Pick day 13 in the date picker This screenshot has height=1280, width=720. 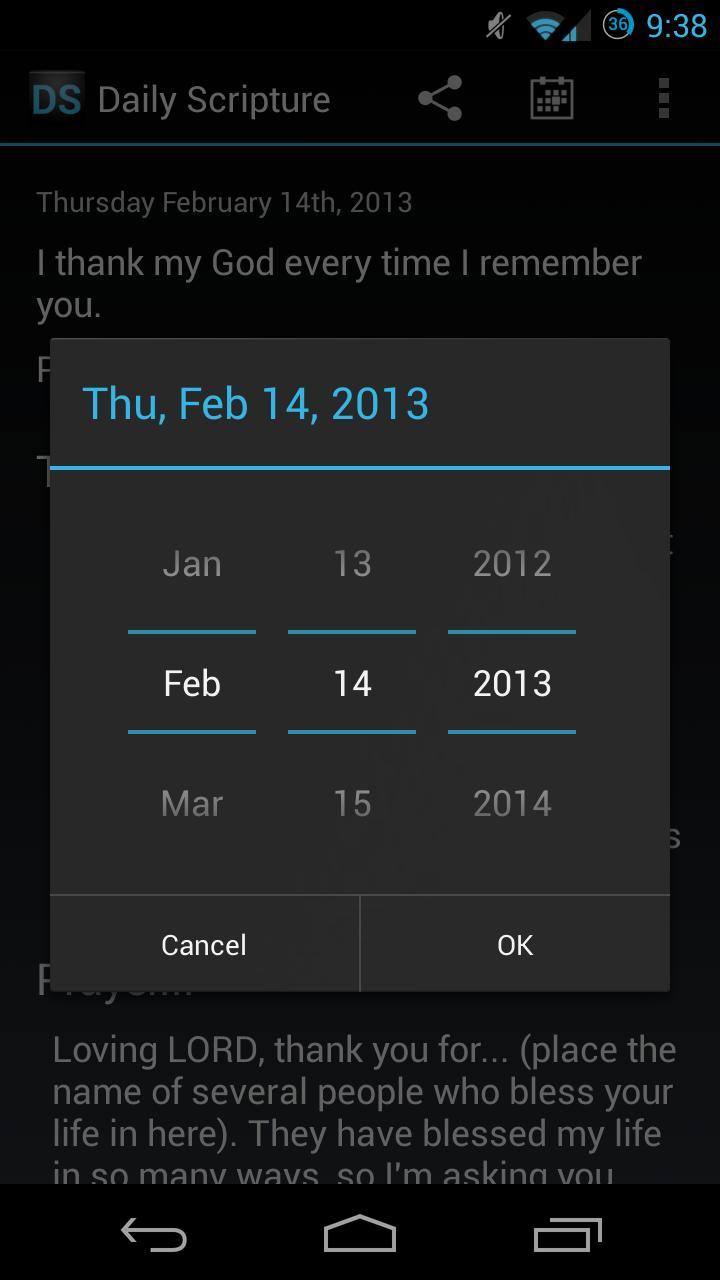pos(352,564)
